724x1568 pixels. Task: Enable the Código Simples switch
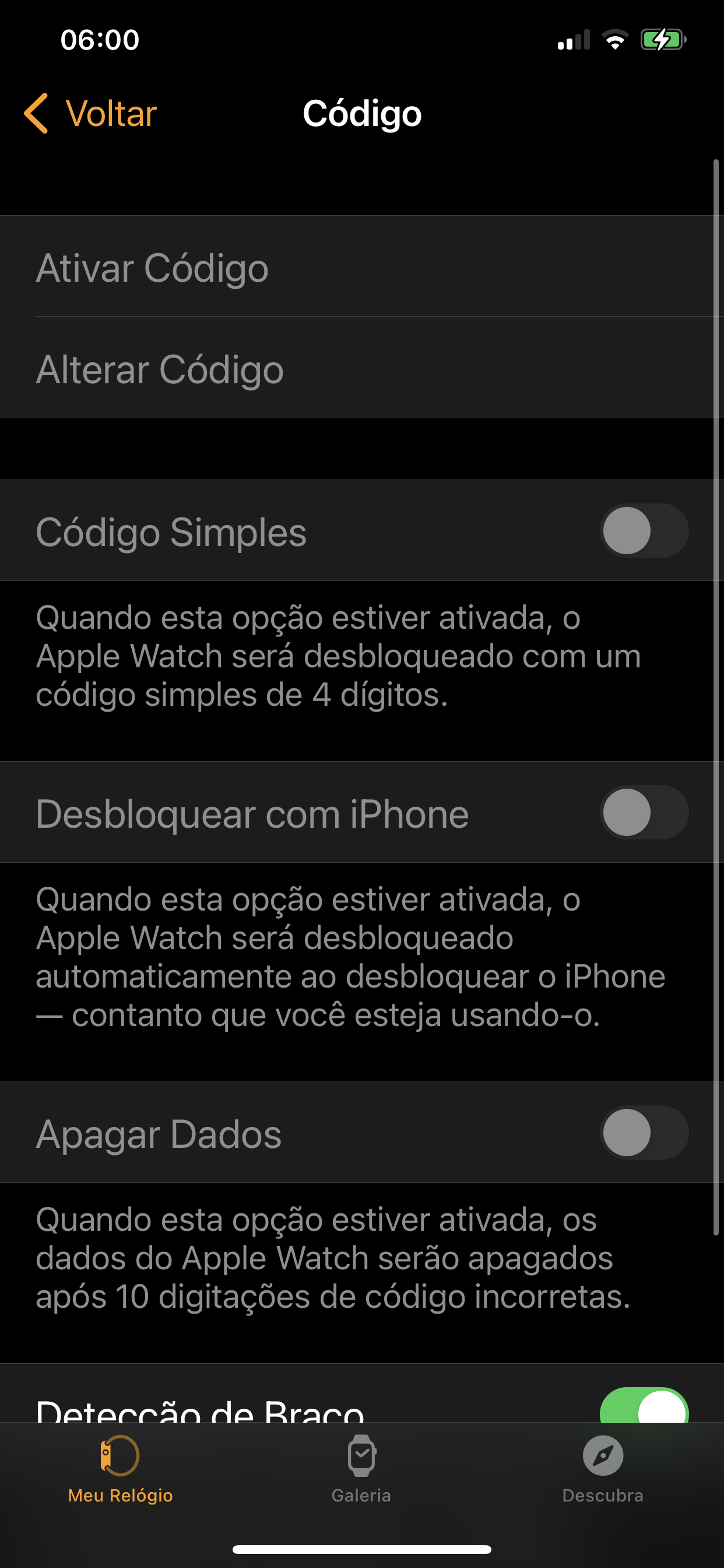coord(644,531)
